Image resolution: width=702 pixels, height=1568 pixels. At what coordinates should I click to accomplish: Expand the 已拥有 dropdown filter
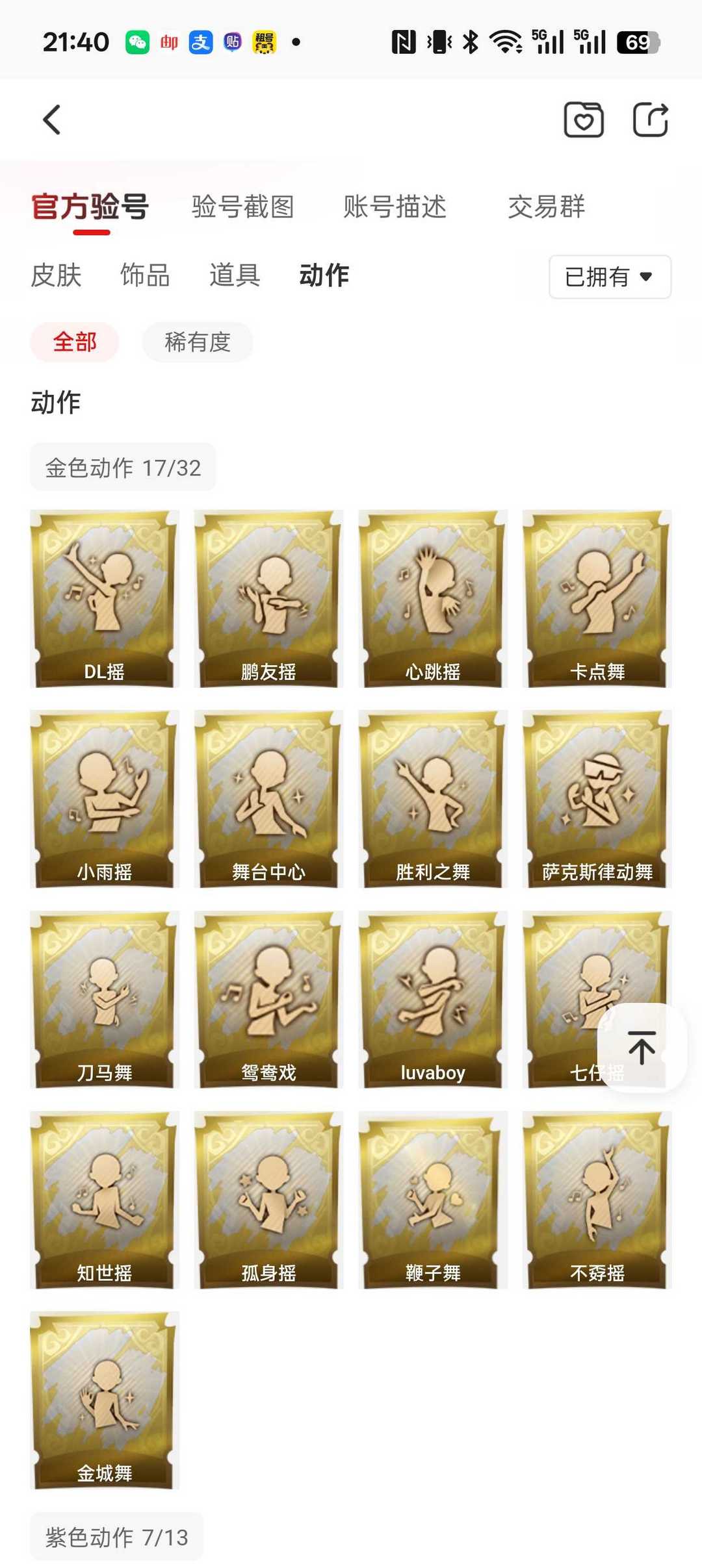(x=609, y=277)
